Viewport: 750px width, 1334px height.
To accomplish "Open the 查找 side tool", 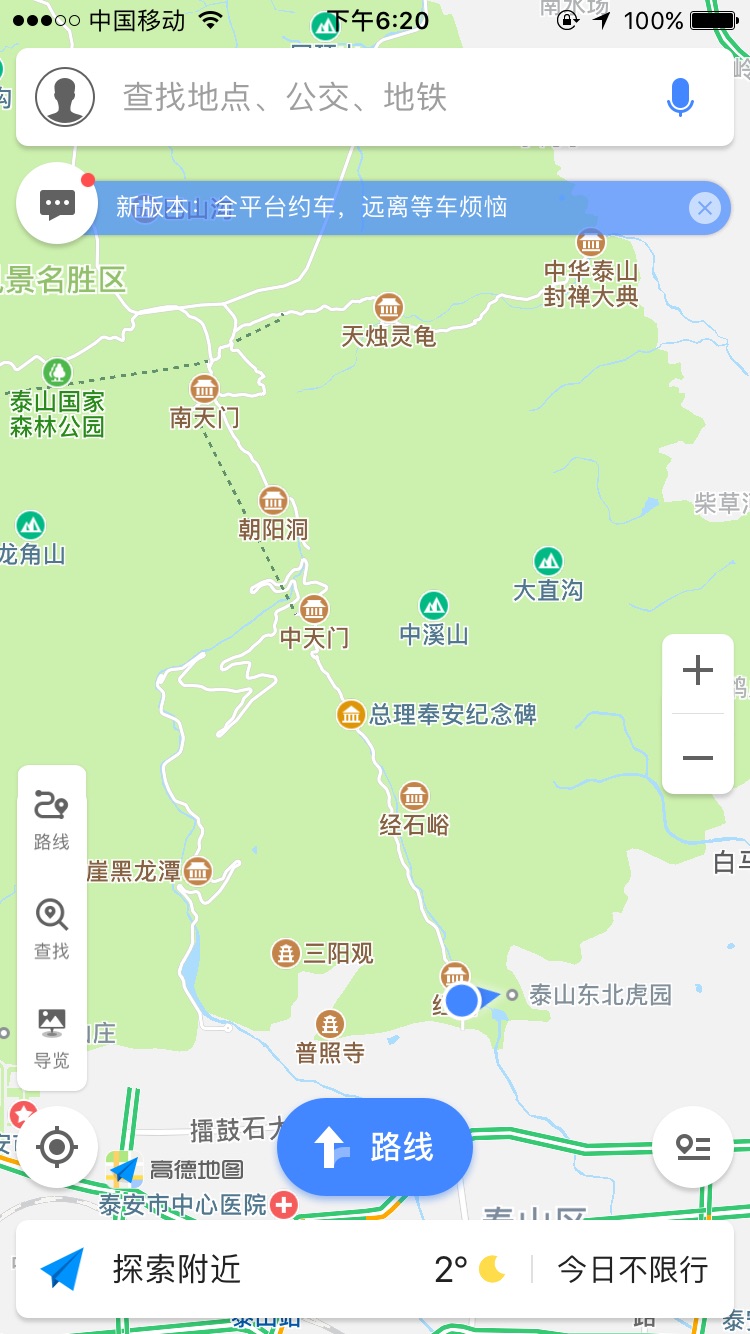I will coord(52,930).
